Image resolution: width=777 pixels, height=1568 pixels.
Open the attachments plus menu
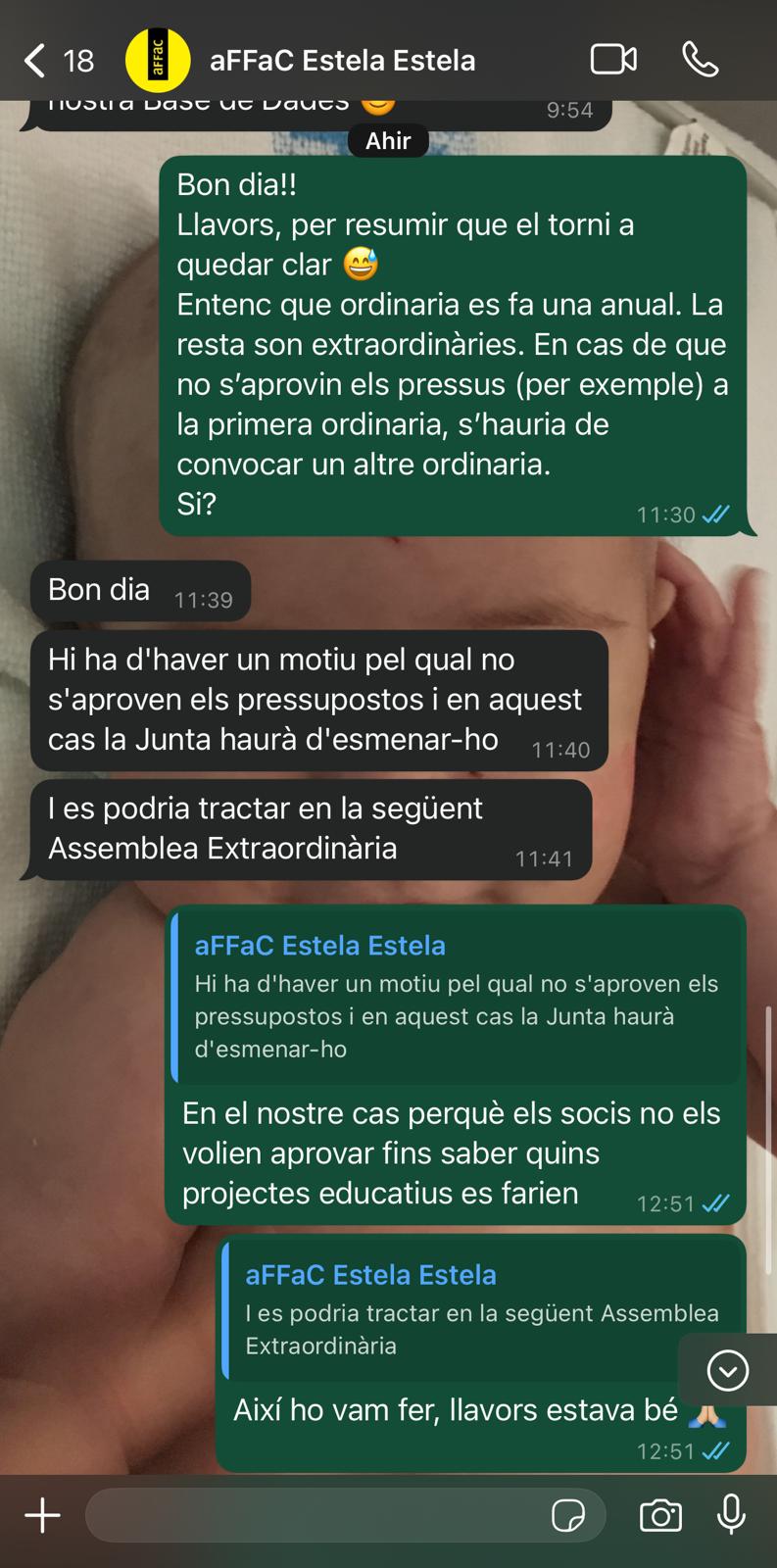pyautogui.click(x=42, y=1515)
